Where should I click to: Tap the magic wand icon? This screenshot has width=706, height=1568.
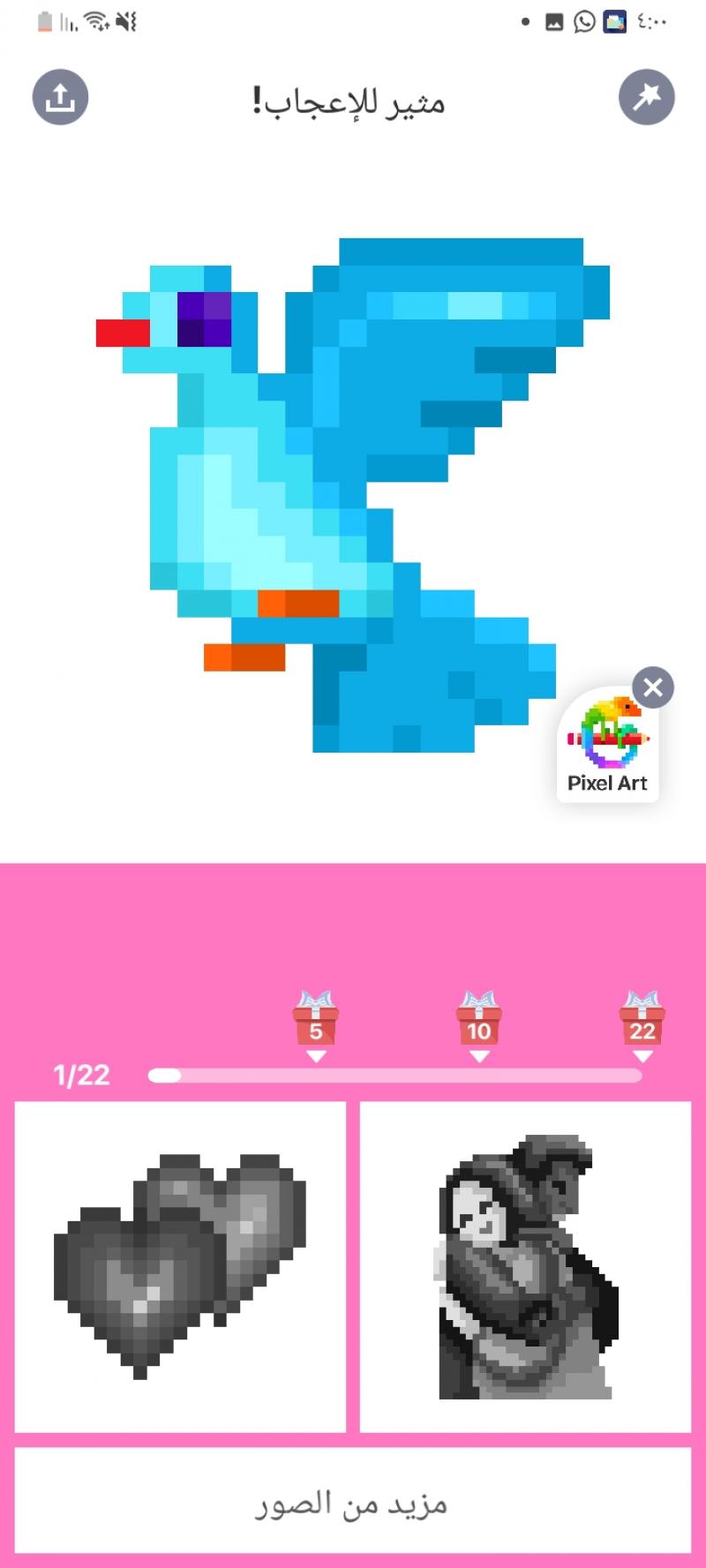(646, 97)
